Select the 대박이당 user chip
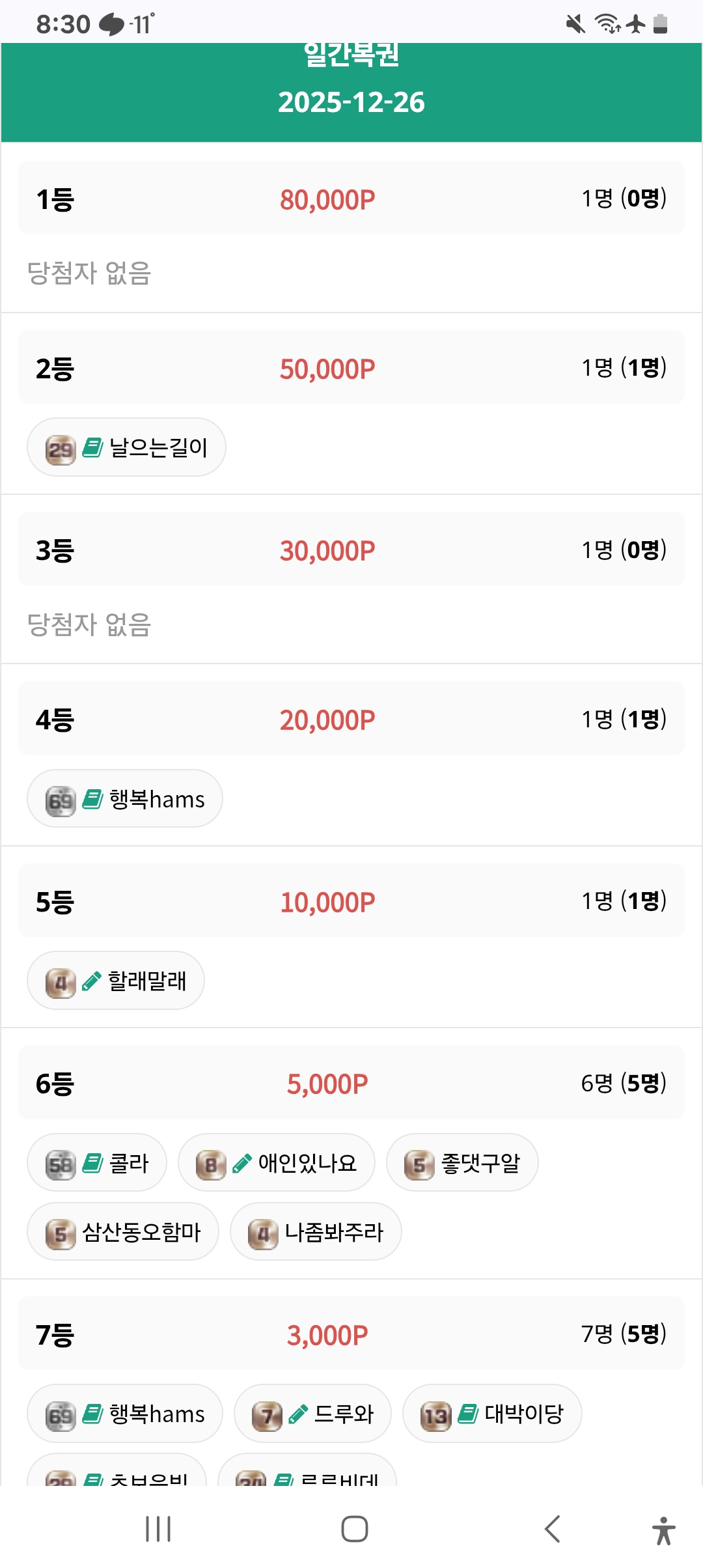The width and height of the screenshot is (703, 1568). (492, 1414)
